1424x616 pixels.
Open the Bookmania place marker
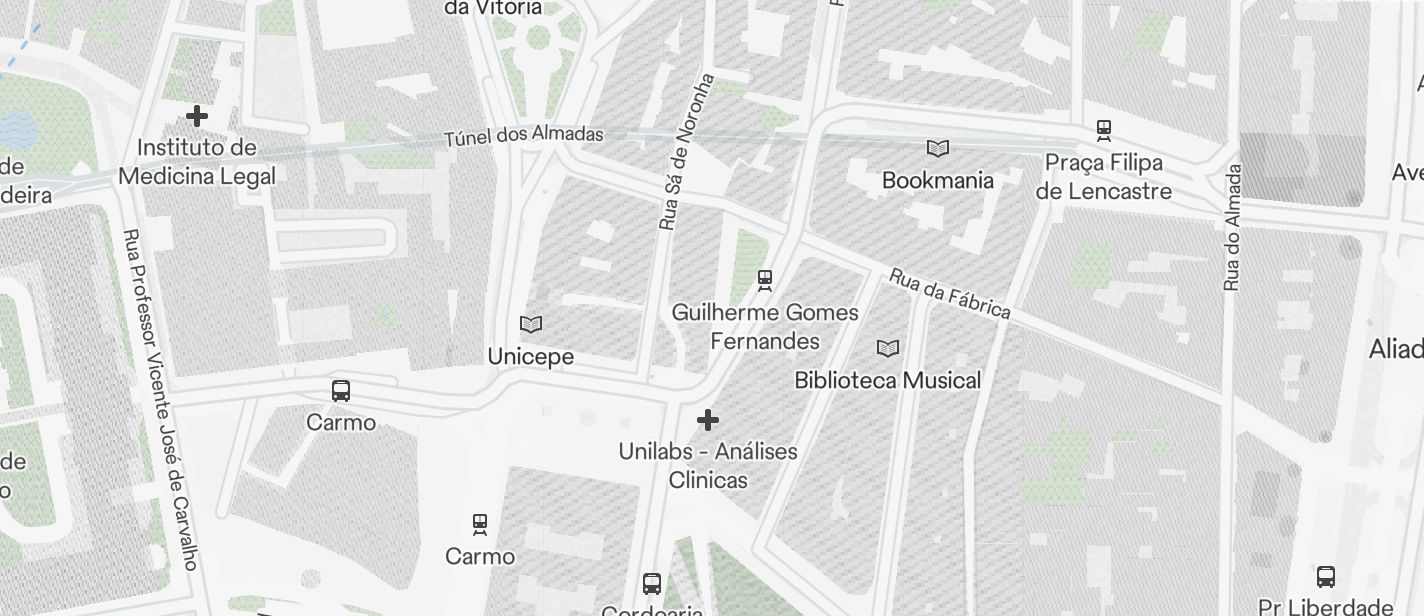tap(937, 149)
